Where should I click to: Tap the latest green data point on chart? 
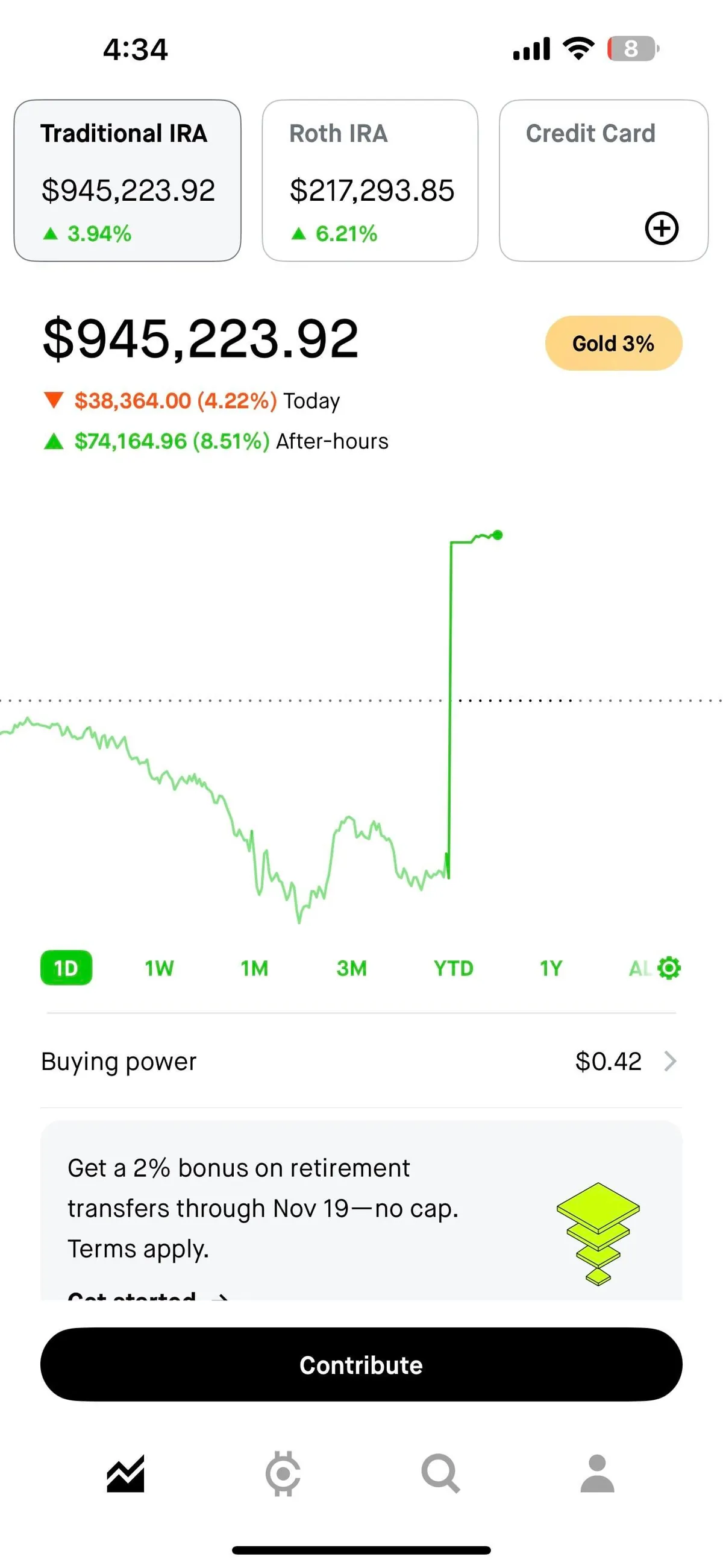tap(497, 536)
